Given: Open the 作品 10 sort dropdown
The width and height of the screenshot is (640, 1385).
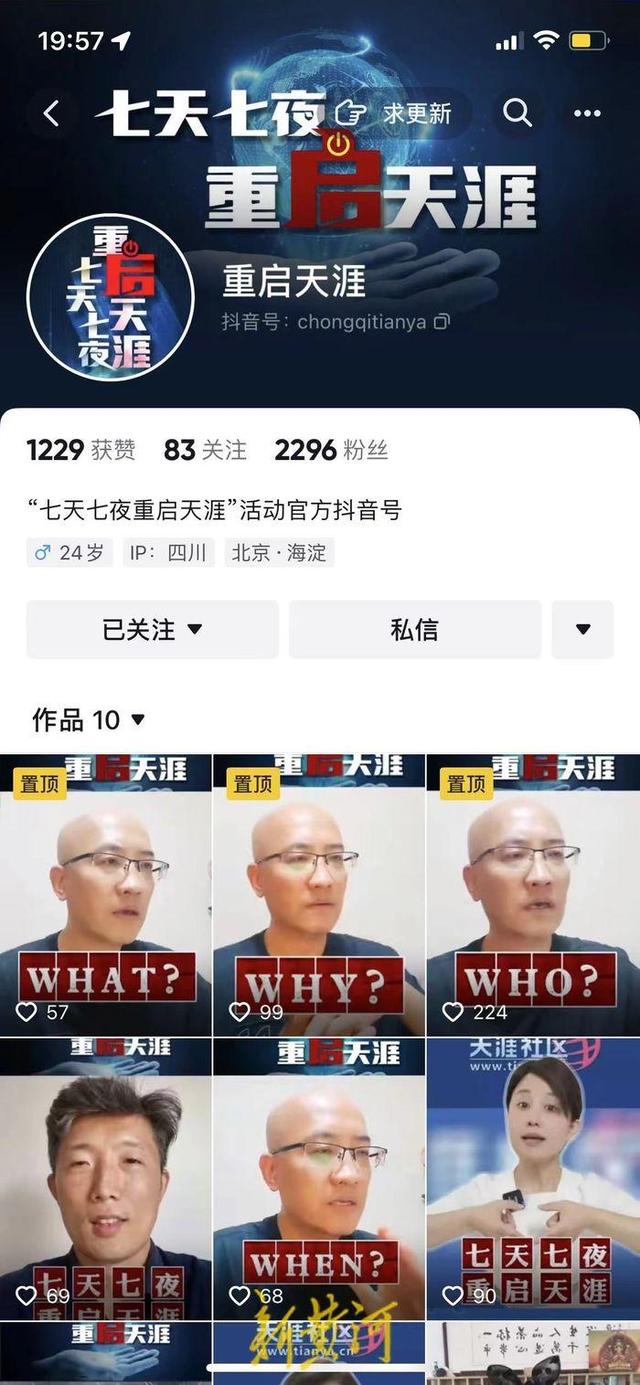Looking at the screenshot, I should 89,719.
